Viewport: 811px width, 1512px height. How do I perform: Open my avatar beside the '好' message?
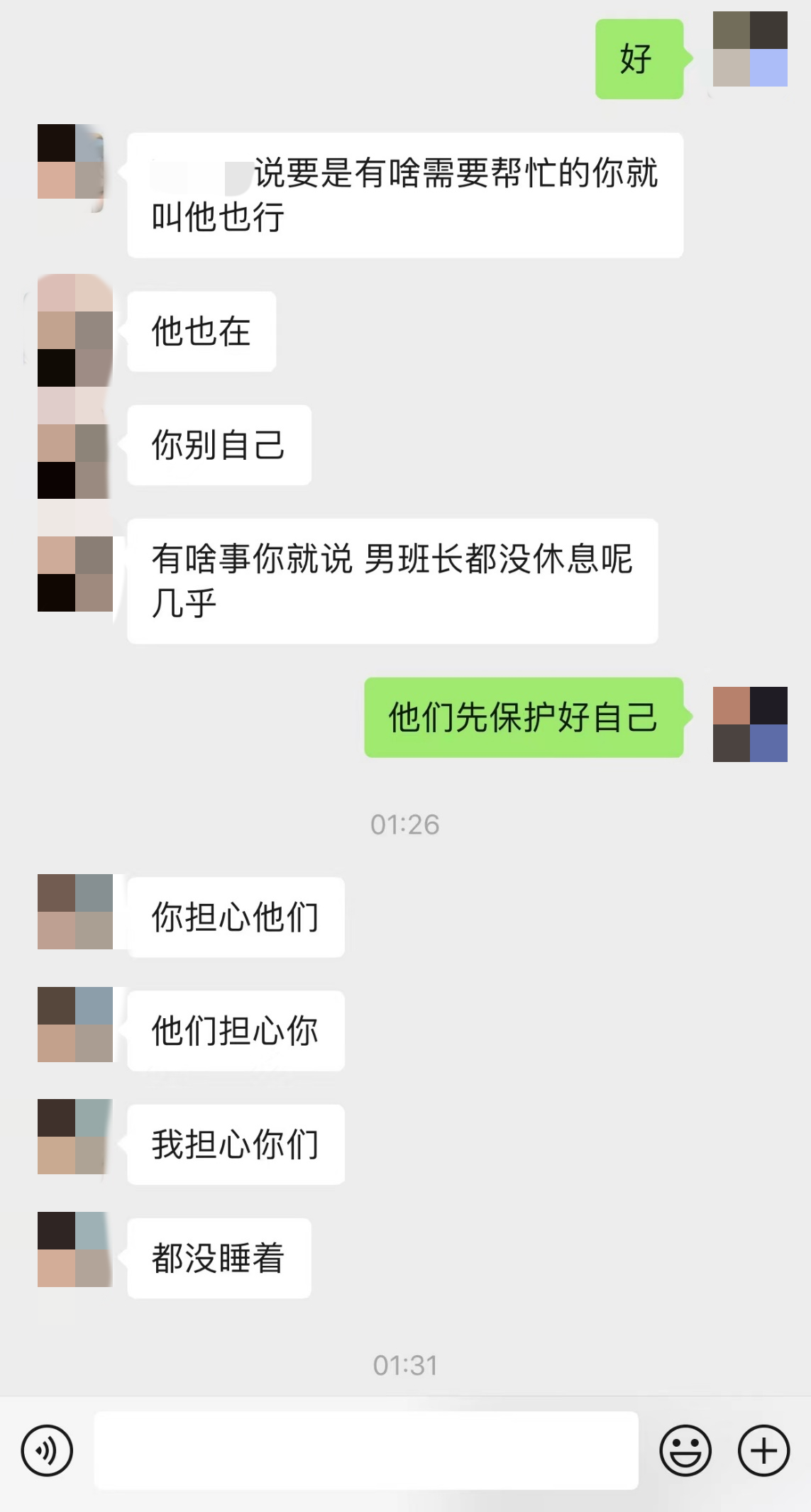pyautogui.click(x=750, y=49)
